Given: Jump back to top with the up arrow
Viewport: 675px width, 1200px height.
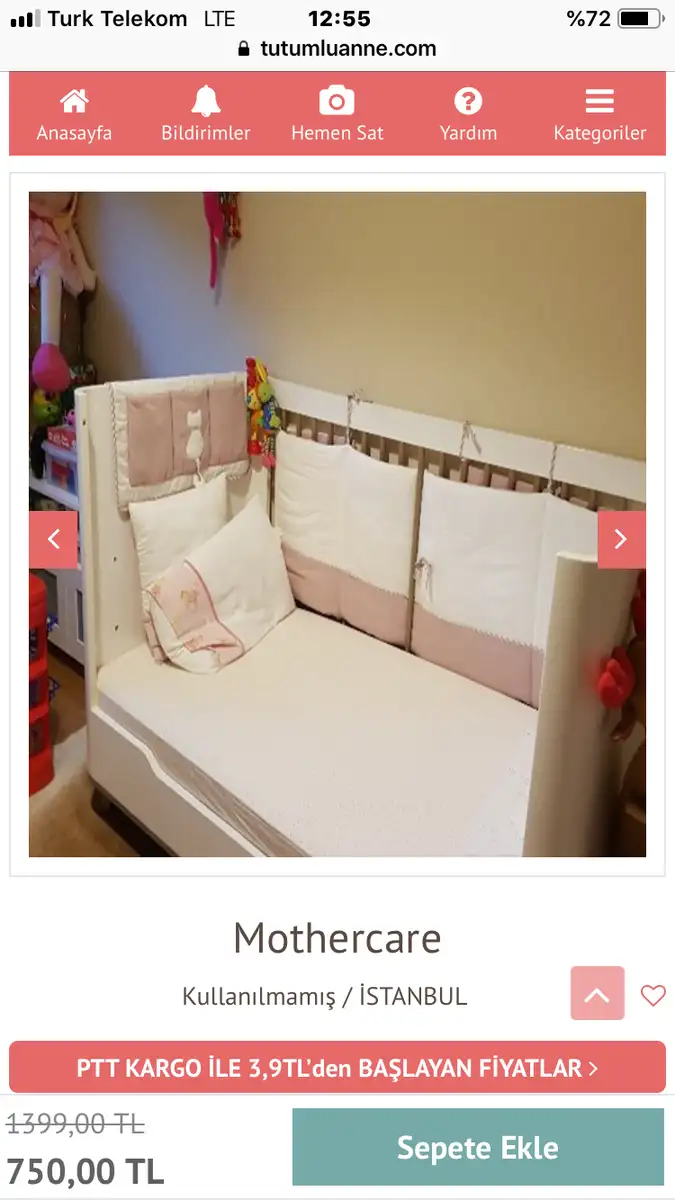Looking at the screenshot, I should point(597,994).
